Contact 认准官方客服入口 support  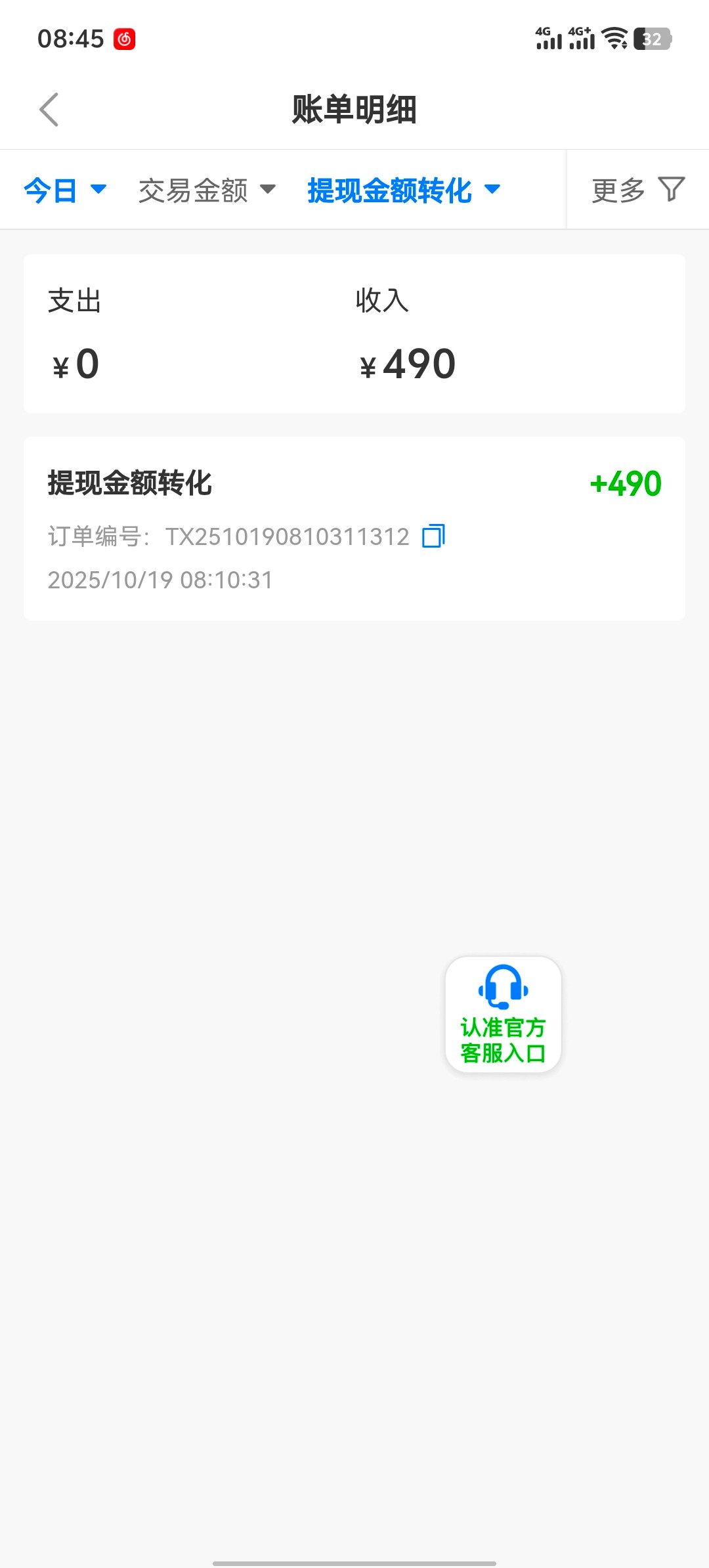click(503, 1014)
